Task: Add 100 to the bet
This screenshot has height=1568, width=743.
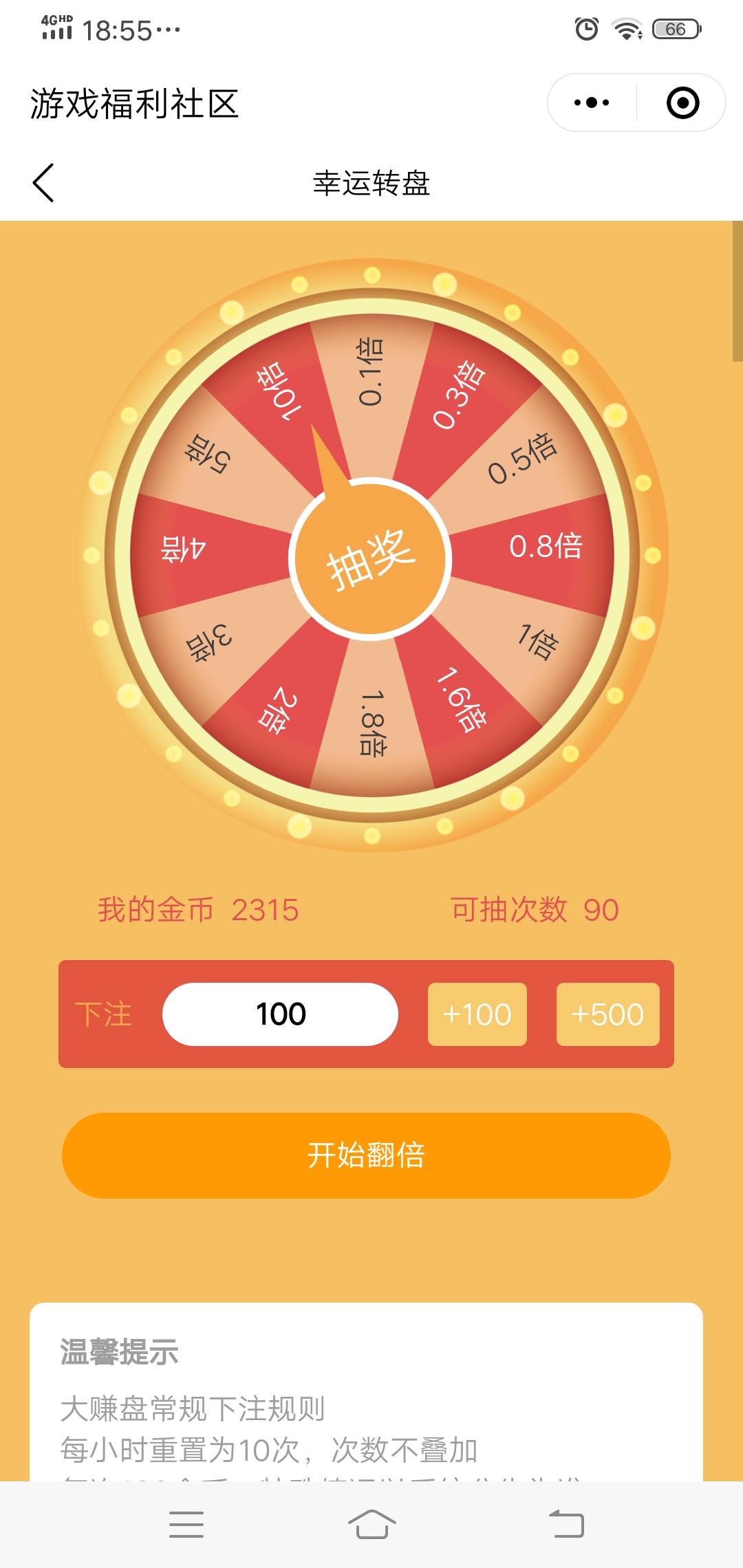Action: (x=477, y=1014)
